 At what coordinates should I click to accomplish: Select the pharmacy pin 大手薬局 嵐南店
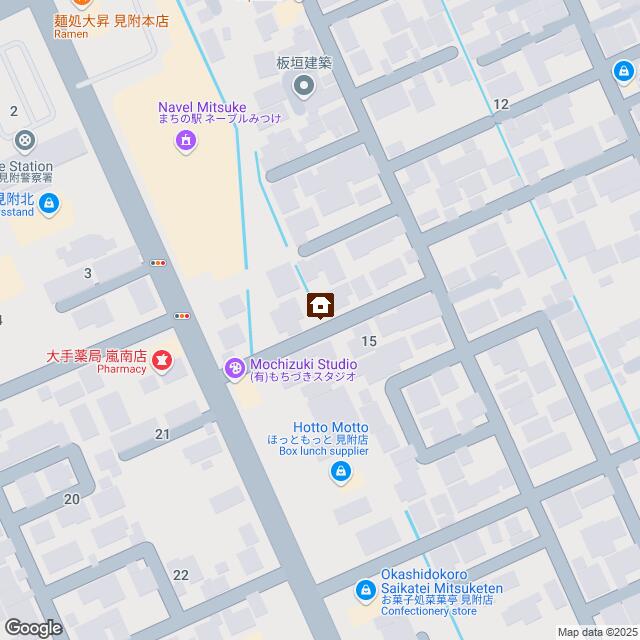162,358
